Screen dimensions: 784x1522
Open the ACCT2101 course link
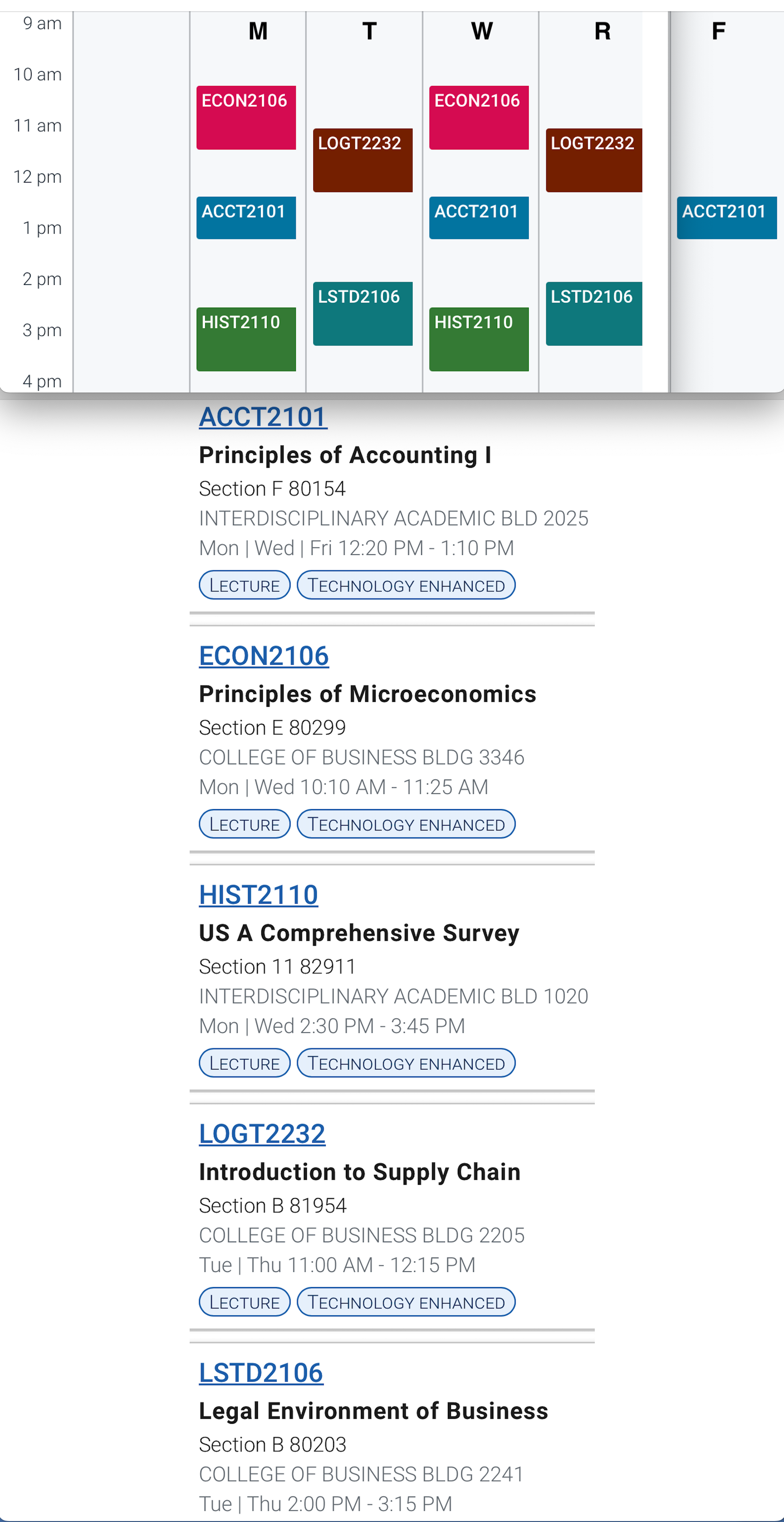pyautogui.click(x=263, y=417)
